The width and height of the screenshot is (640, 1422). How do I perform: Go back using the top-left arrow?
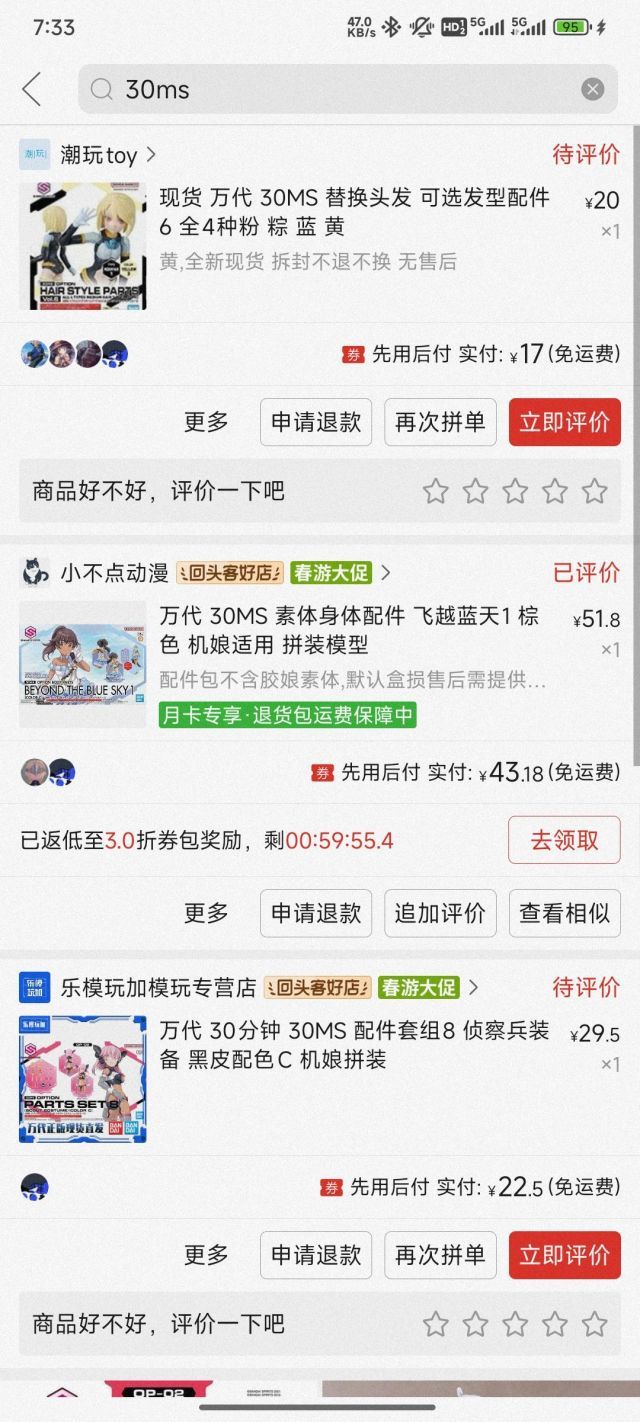point(32,89)
